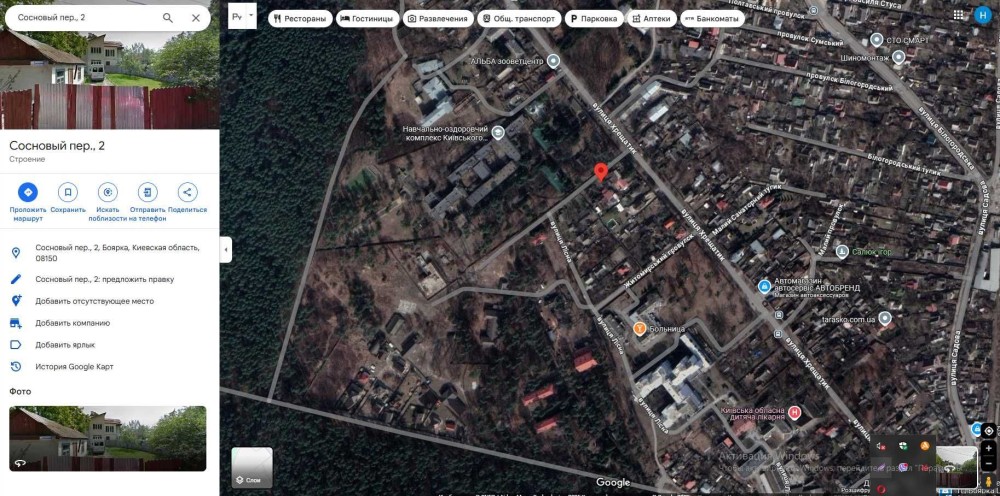Select the Парковка chip
Image resolution: width=1000 pixels, height=496 pixels.
coord(593,19)
